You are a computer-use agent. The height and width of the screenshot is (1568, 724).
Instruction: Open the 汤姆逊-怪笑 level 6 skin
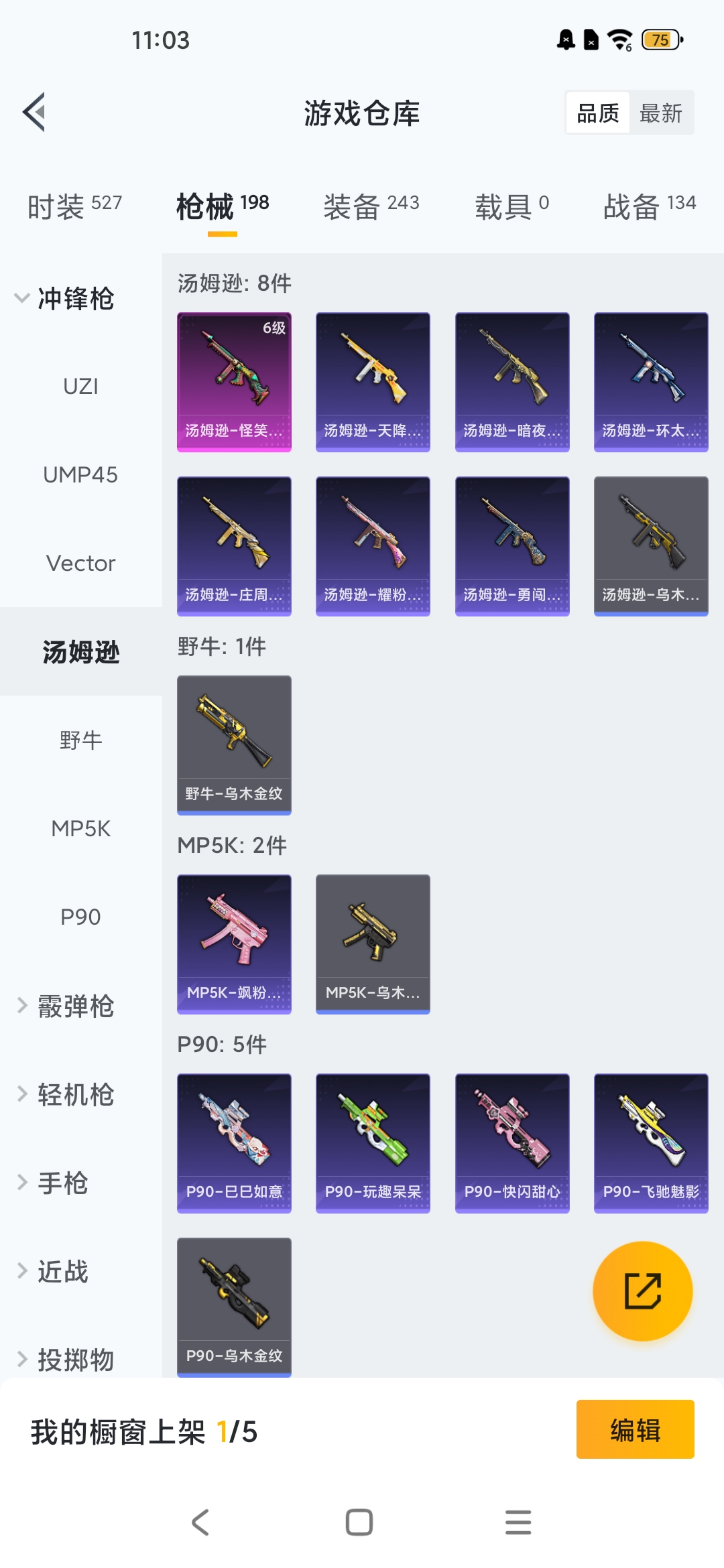tap(234, 382)
